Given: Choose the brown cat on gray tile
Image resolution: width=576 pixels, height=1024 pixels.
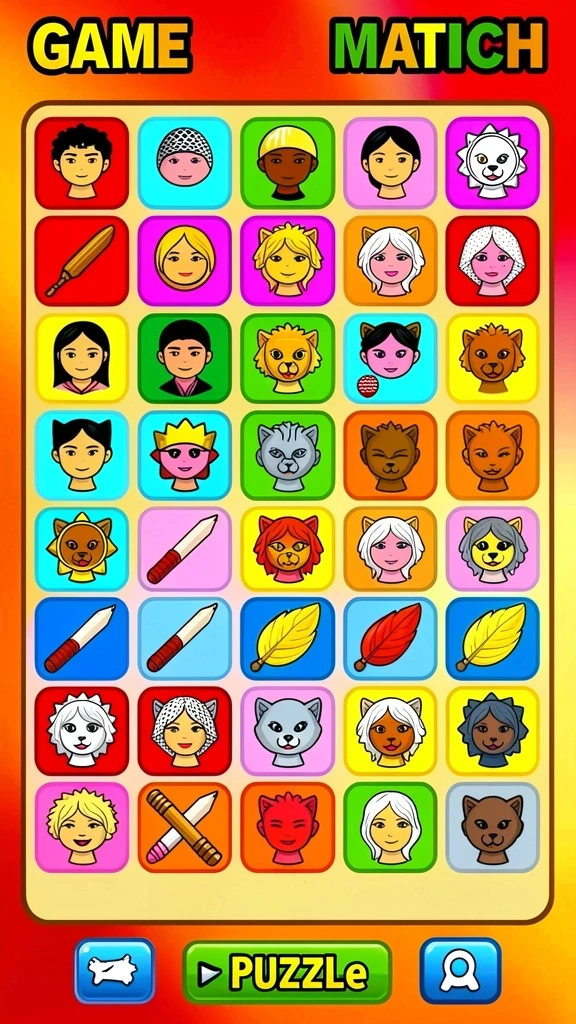Looking at the screenshot, I should [492, 827].
